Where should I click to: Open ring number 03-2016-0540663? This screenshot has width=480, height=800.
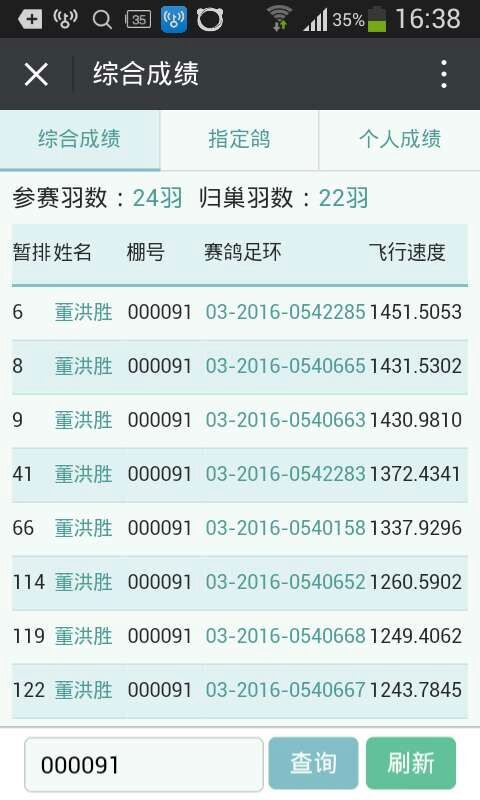click(285, 420)
